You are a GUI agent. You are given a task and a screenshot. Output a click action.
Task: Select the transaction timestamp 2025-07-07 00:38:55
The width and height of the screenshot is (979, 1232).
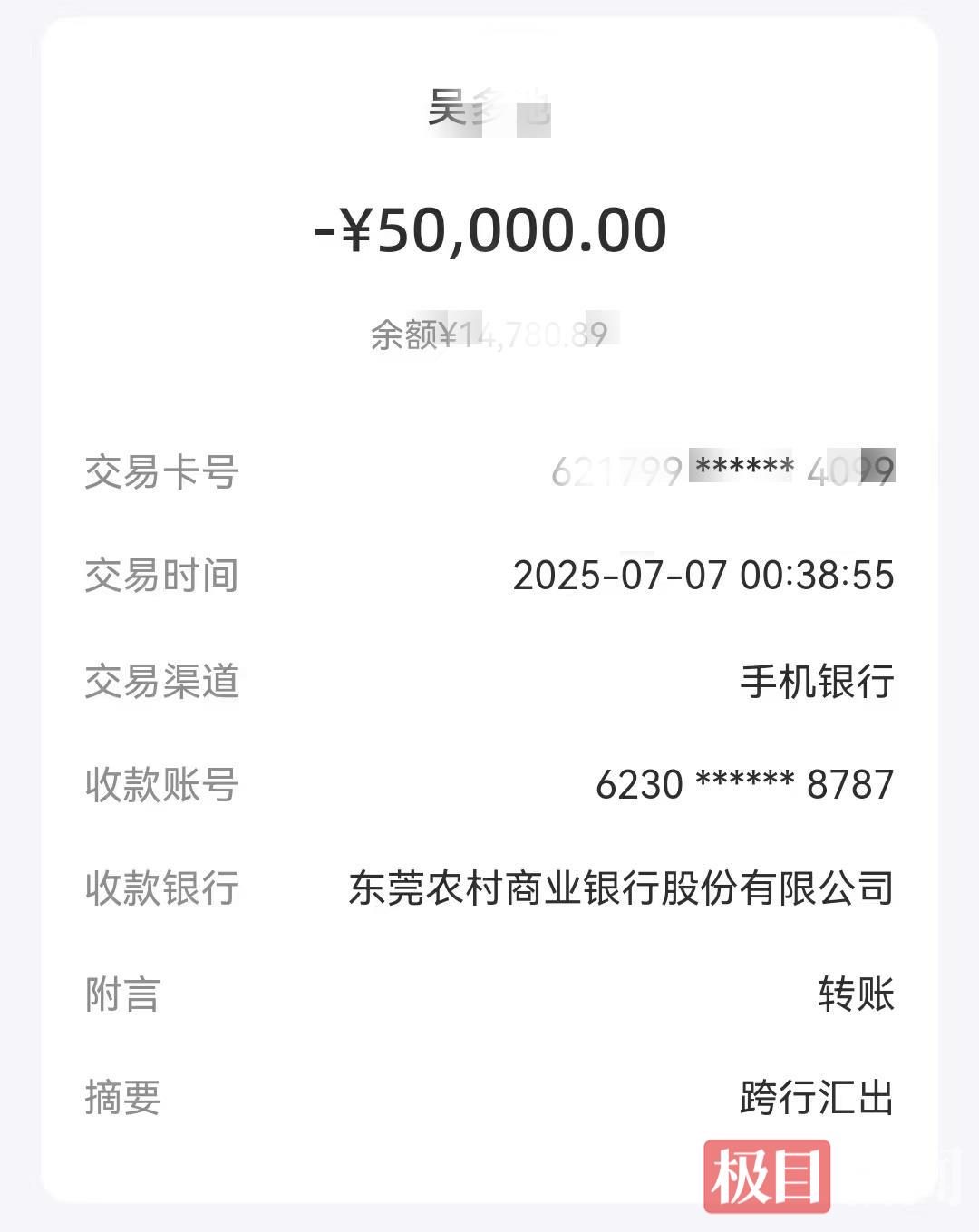[x=703, y=573]
